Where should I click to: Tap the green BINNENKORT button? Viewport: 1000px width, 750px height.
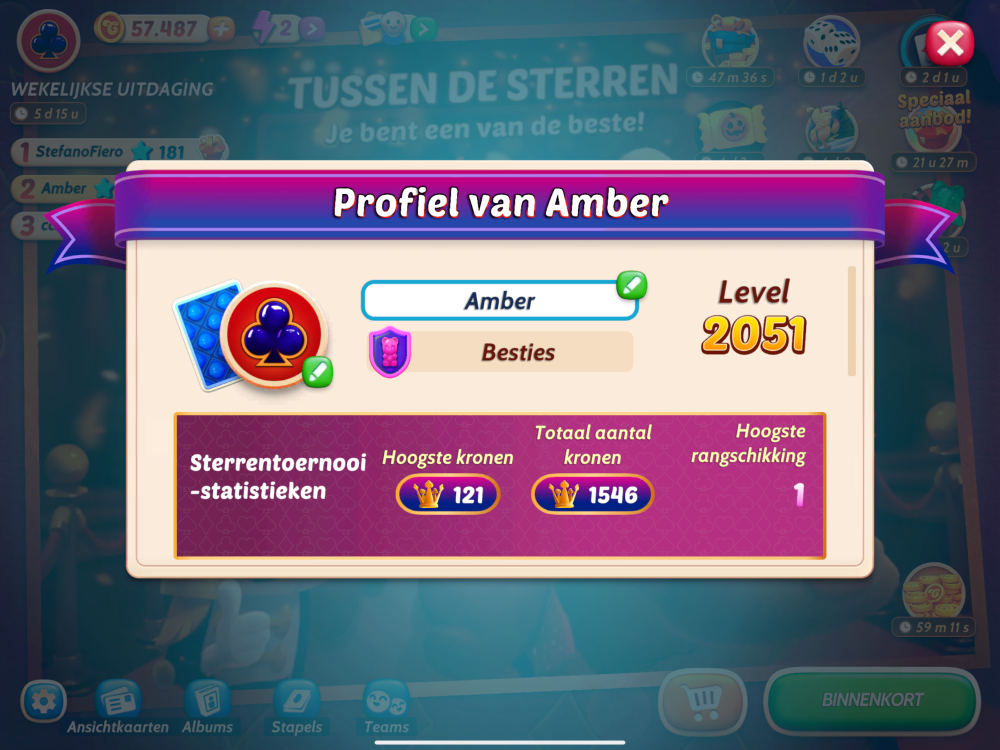(872, 700)
